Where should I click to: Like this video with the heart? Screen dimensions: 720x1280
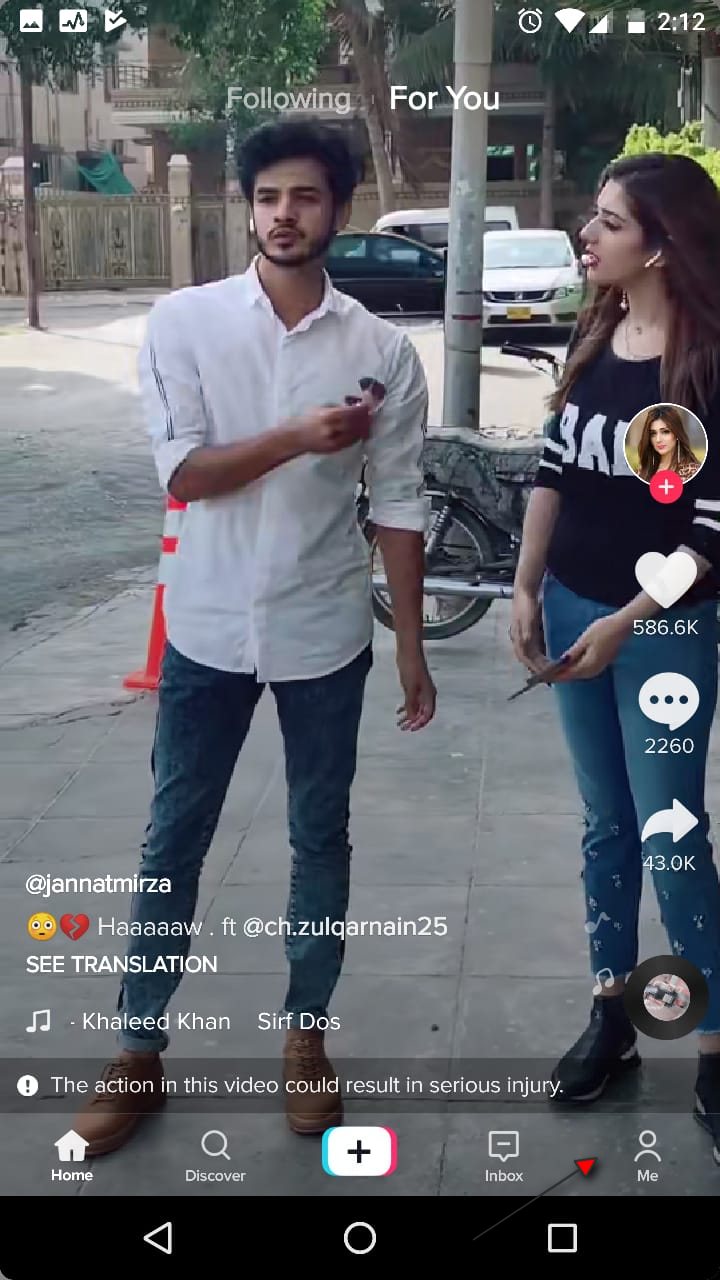(666, 579)
